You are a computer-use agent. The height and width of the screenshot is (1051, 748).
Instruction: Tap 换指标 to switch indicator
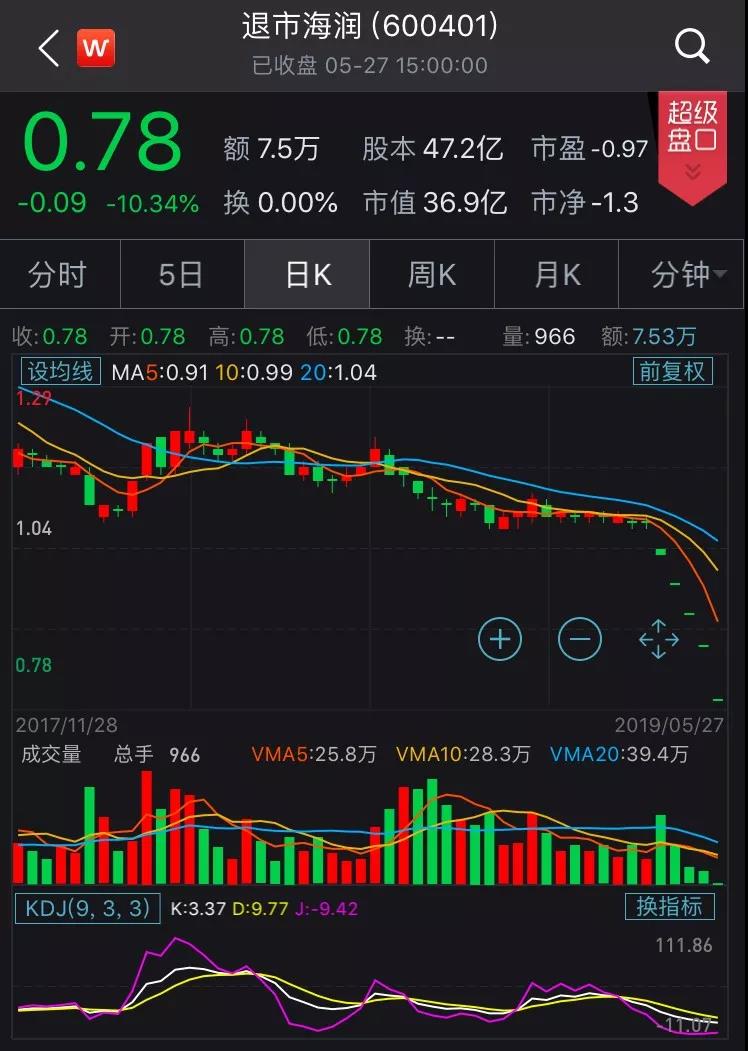[x=669, y=907]
